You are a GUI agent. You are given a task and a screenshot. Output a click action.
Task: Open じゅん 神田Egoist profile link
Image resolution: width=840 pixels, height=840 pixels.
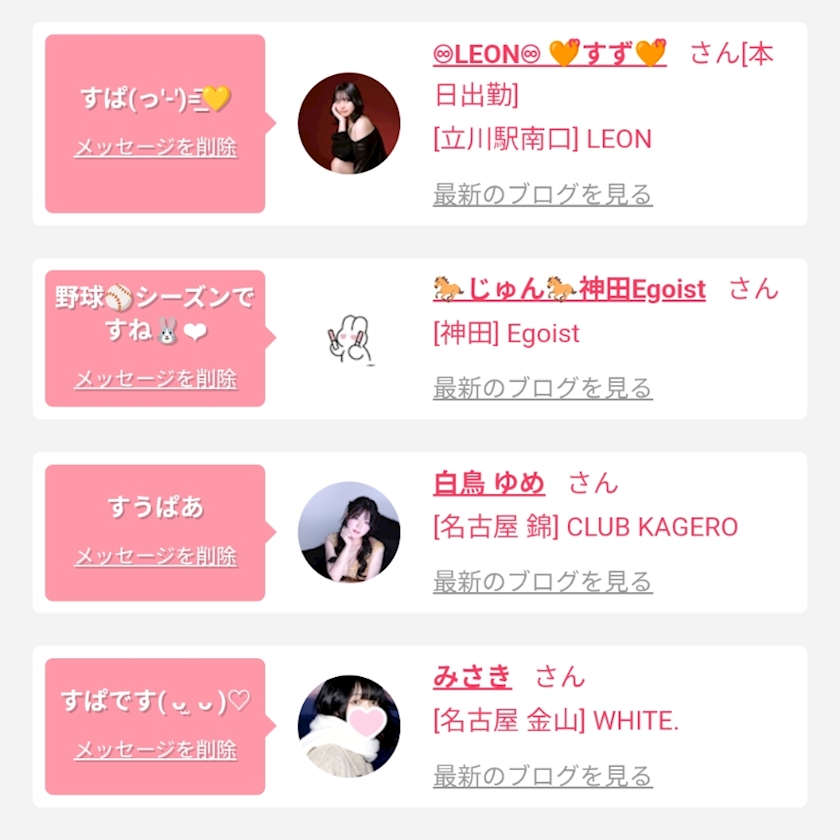(569, 289)
